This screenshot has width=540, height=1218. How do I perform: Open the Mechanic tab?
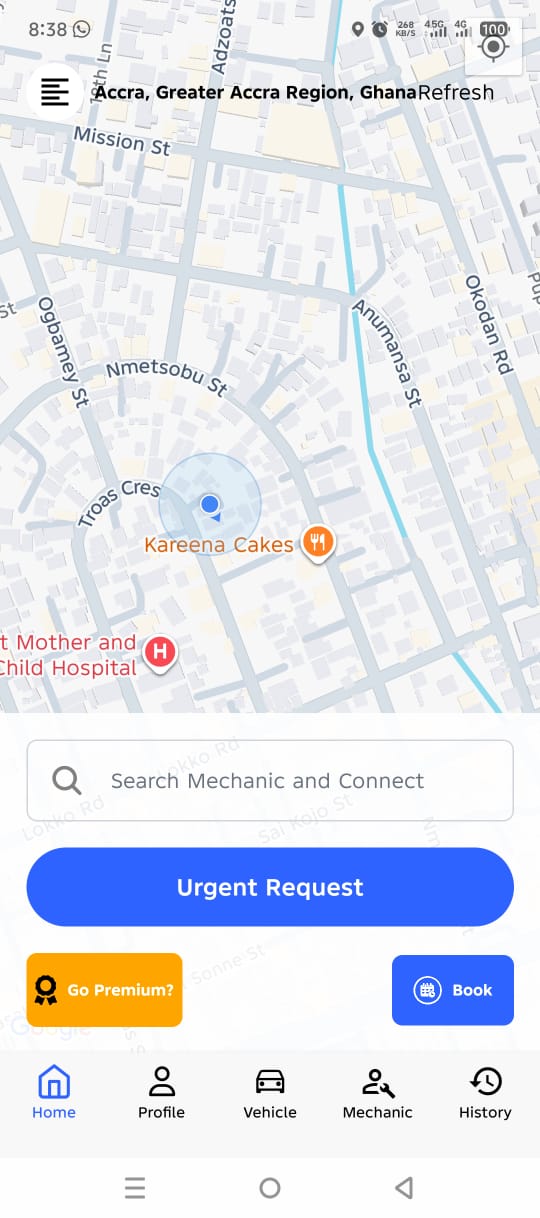tap(378, 1092)
